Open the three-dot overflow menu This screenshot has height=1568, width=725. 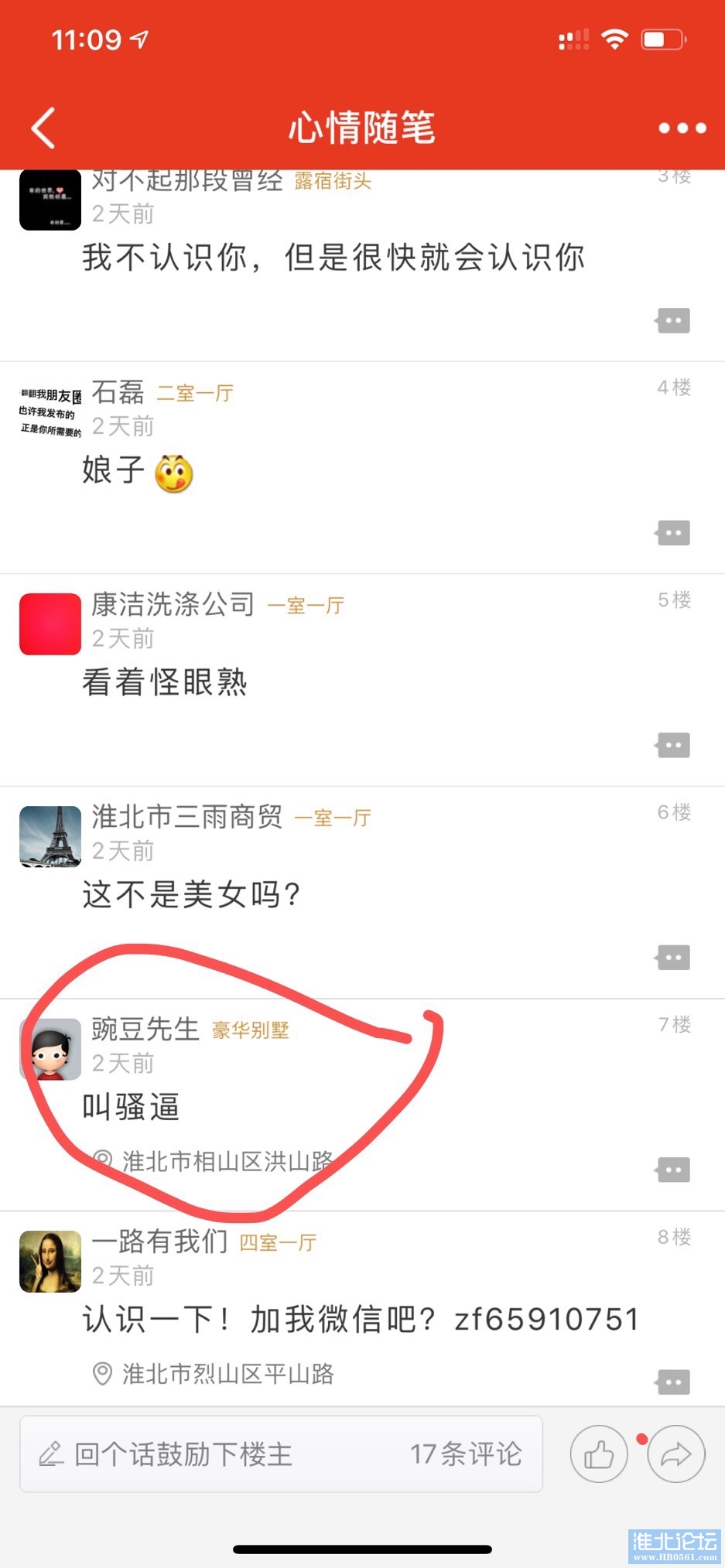682,128
